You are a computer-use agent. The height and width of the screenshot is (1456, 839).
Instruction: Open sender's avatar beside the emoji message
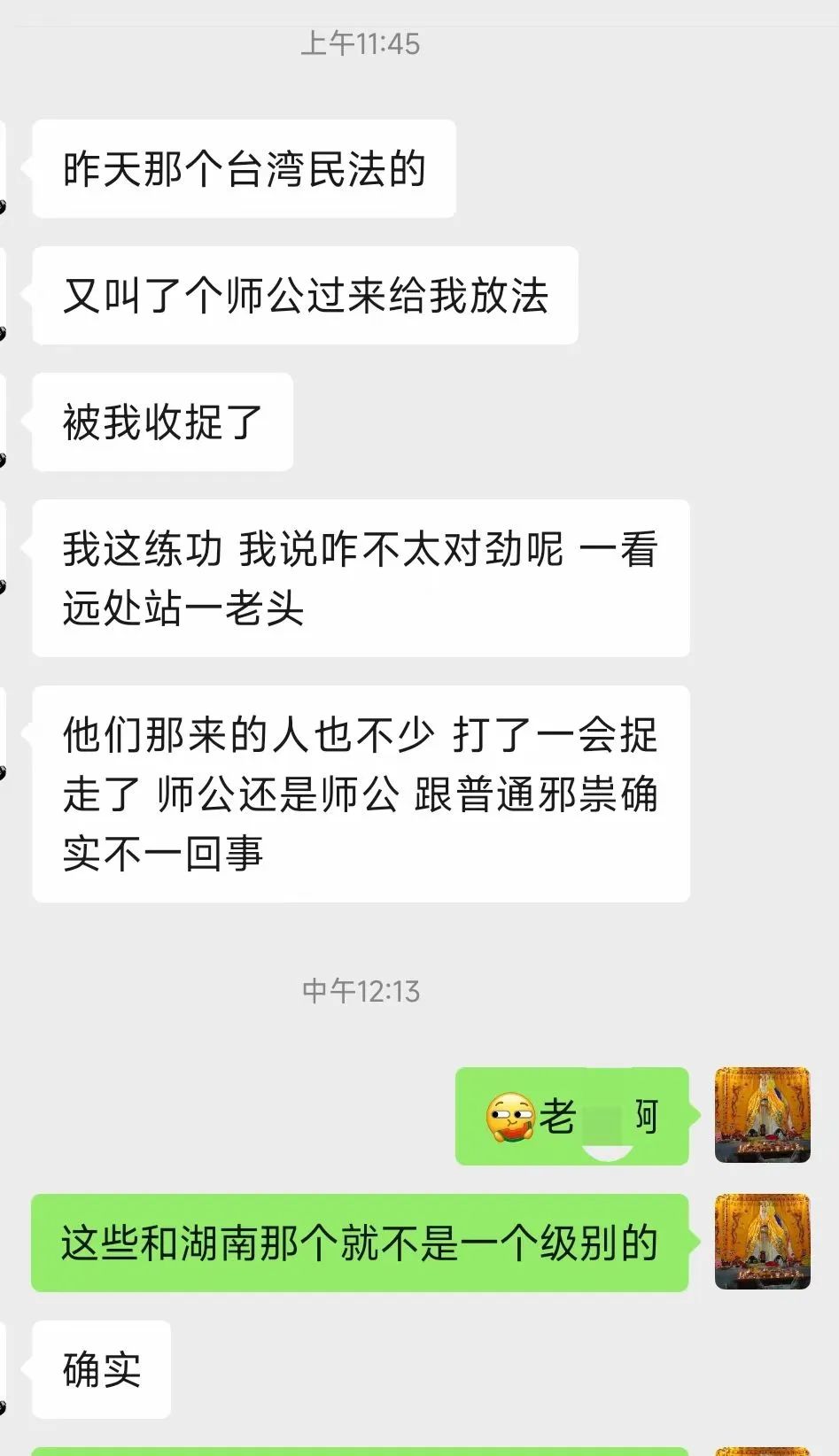tap(762, 1115)
